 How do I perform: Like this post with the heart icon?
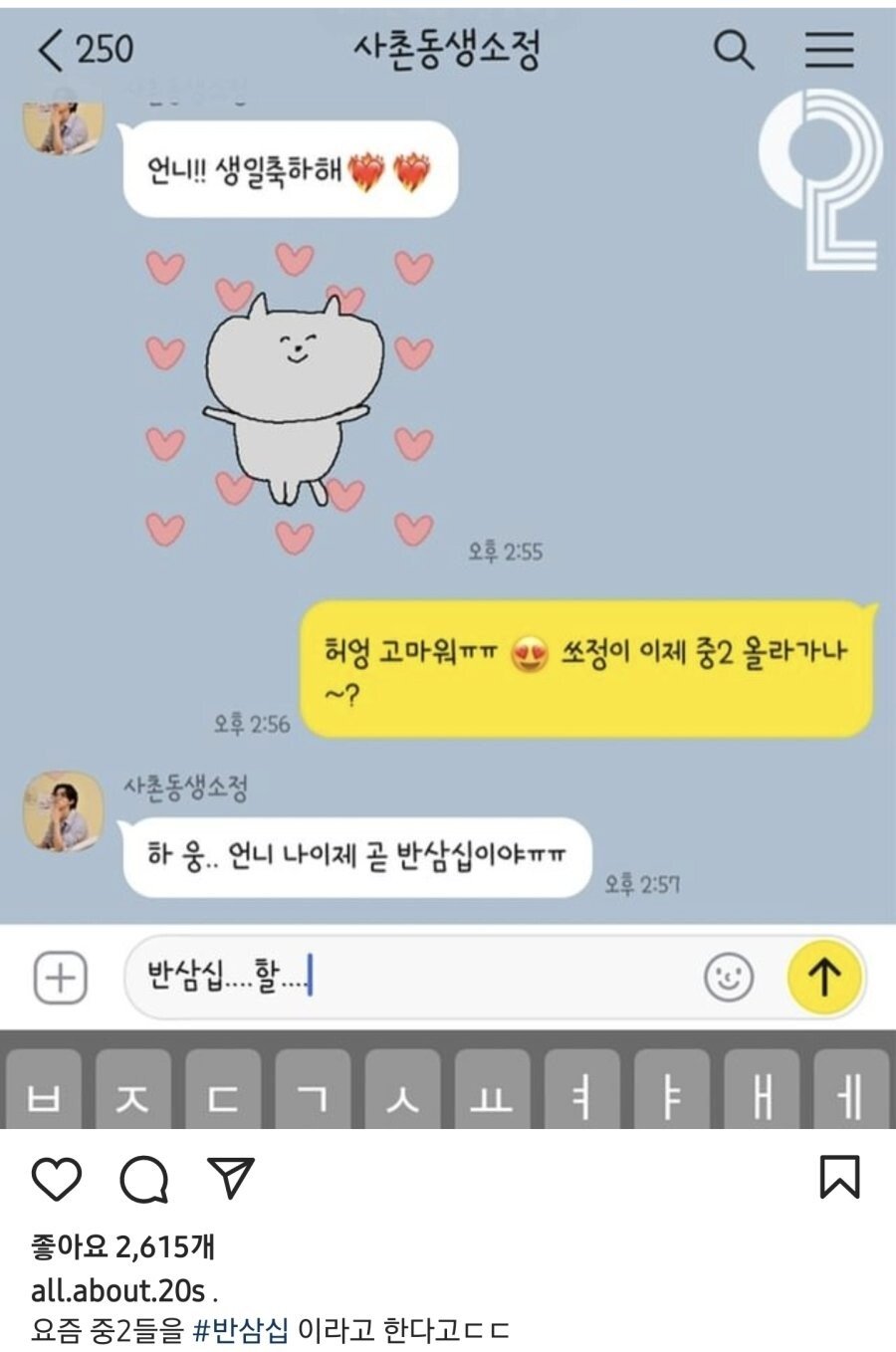coord(57,1179)
